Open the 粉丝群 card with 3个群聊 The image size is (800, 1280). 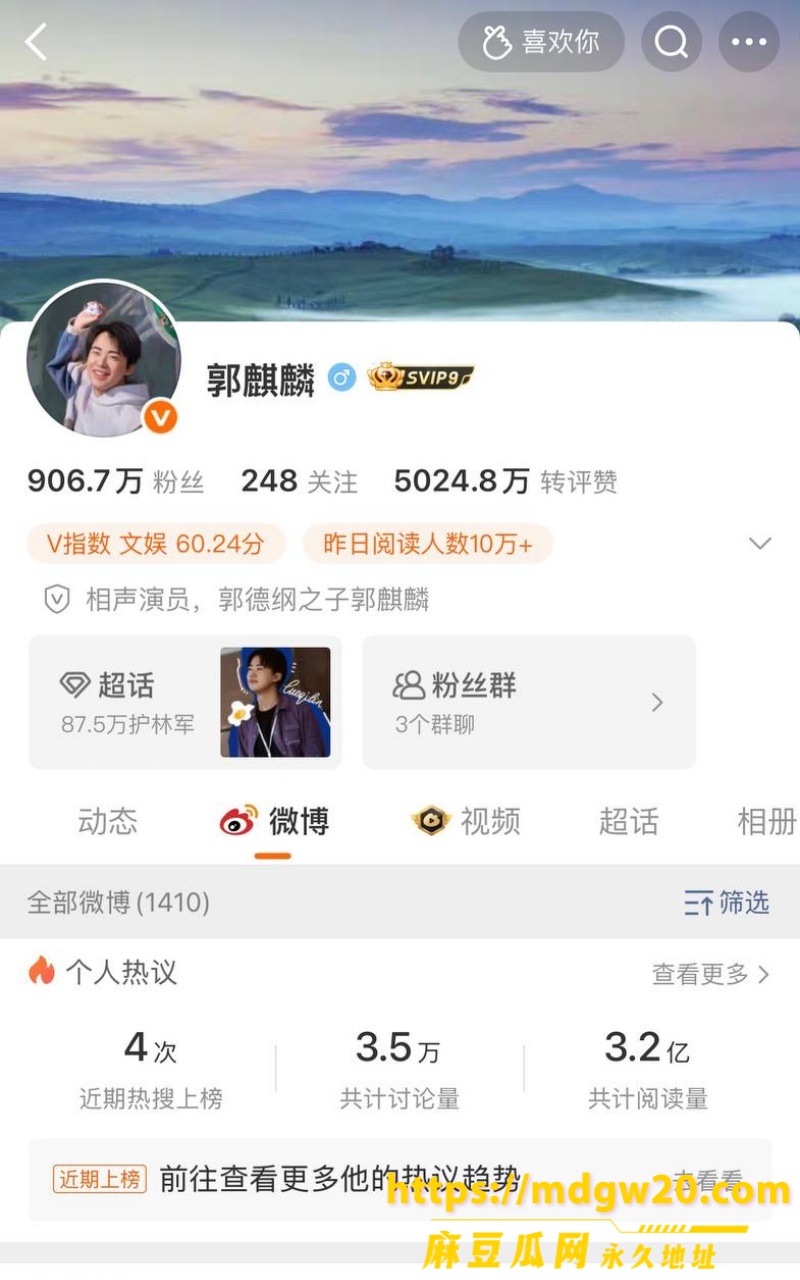point(529,702)
